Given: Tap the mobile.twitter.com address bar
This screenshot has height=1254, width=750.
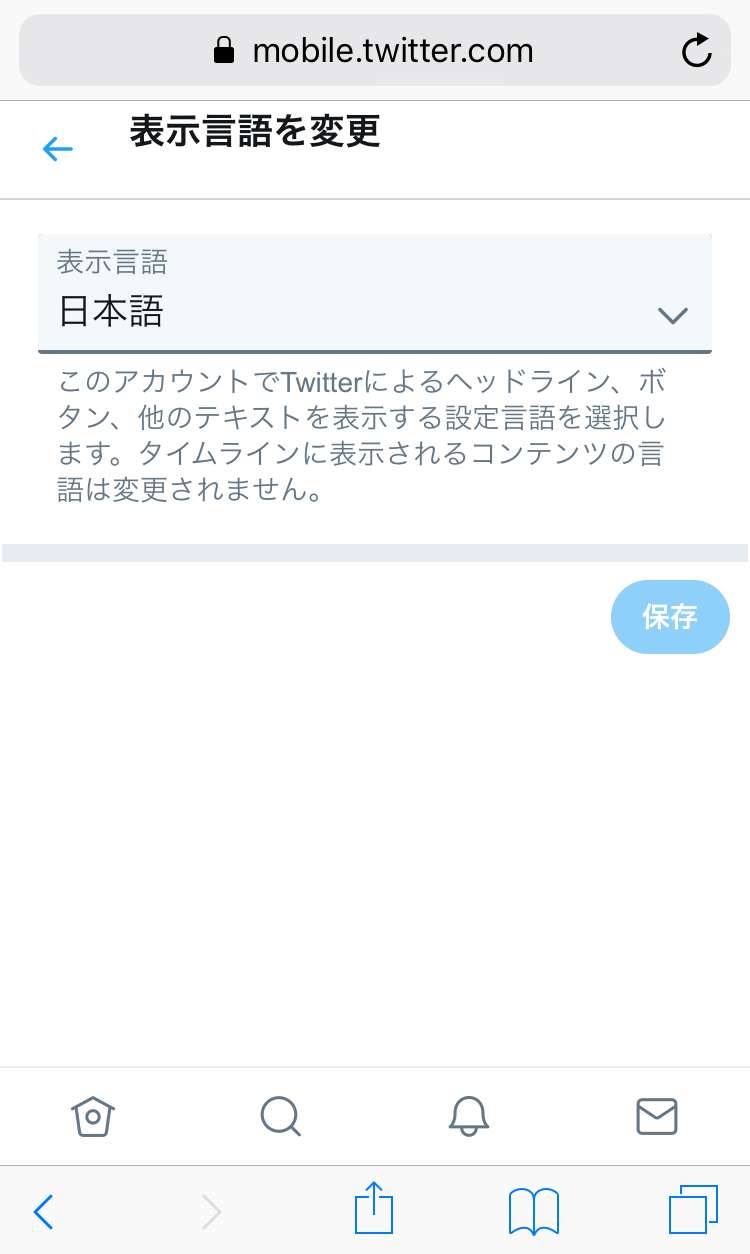Looking at the screenshot, I should pos(374,50).
